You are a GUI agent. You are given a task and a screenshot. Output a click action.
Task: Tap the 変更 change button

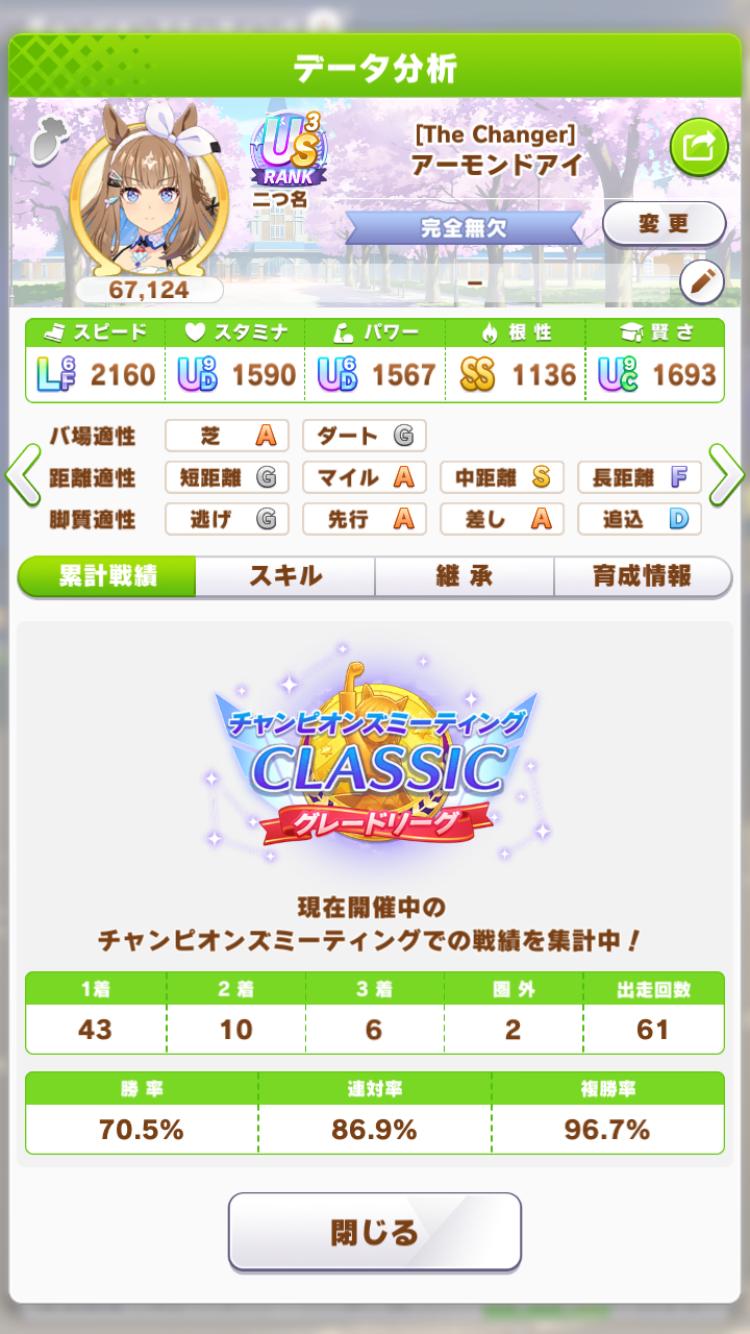664,223
